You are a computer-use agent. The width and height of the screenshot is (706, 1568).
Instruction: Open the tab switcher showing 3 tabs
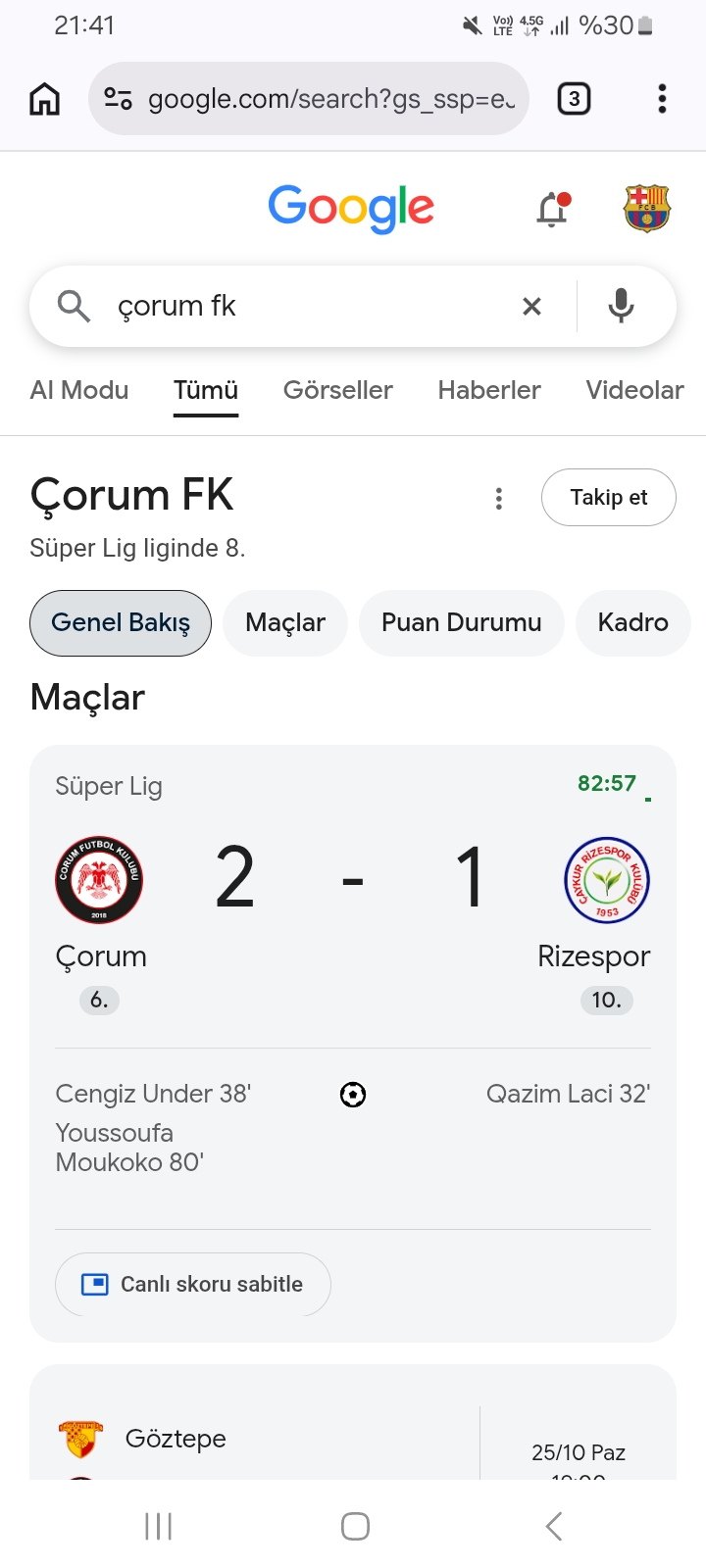574,99
